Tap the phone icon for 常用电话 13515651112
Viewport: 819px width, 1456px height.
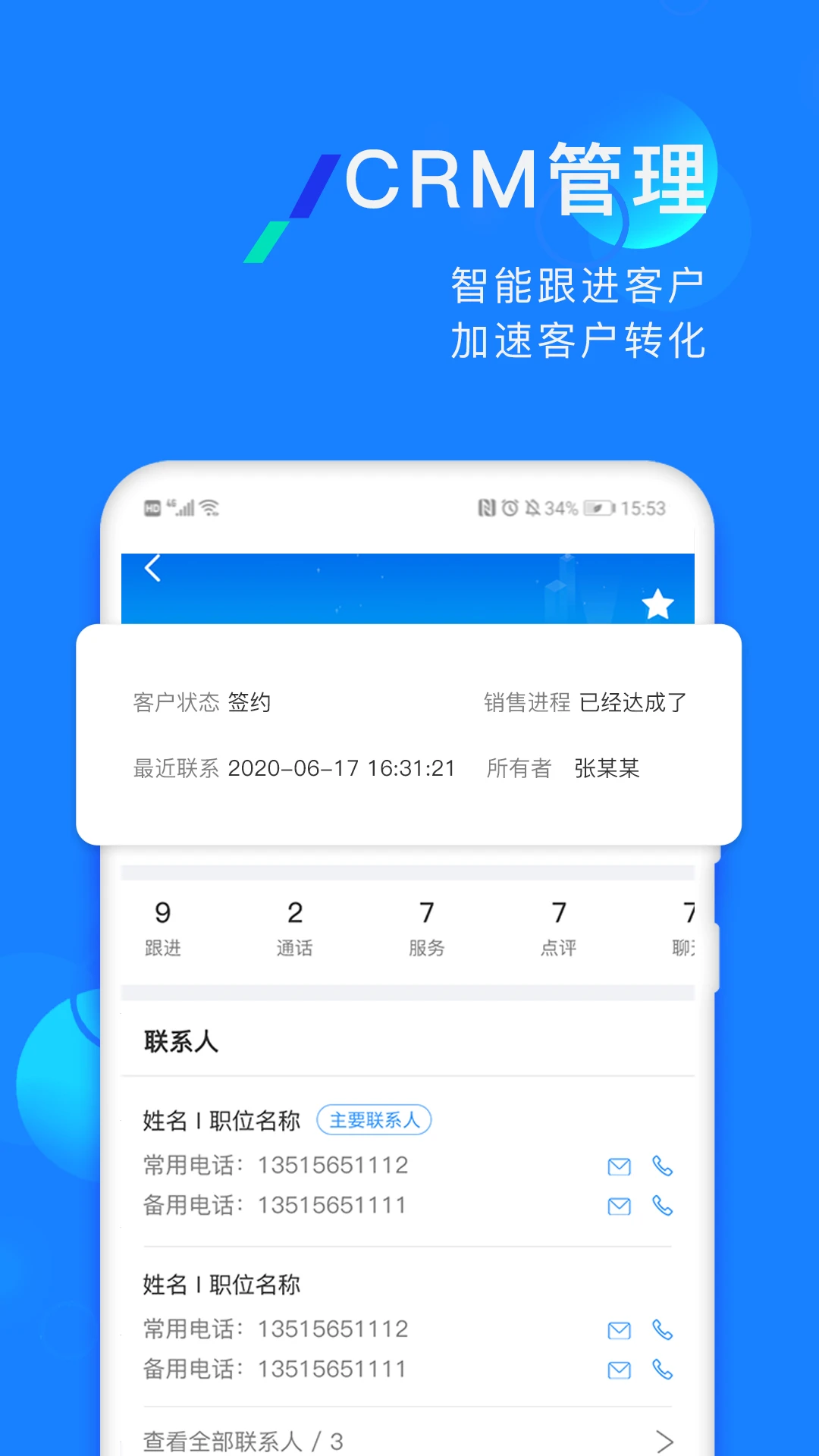coord(663,1166)
